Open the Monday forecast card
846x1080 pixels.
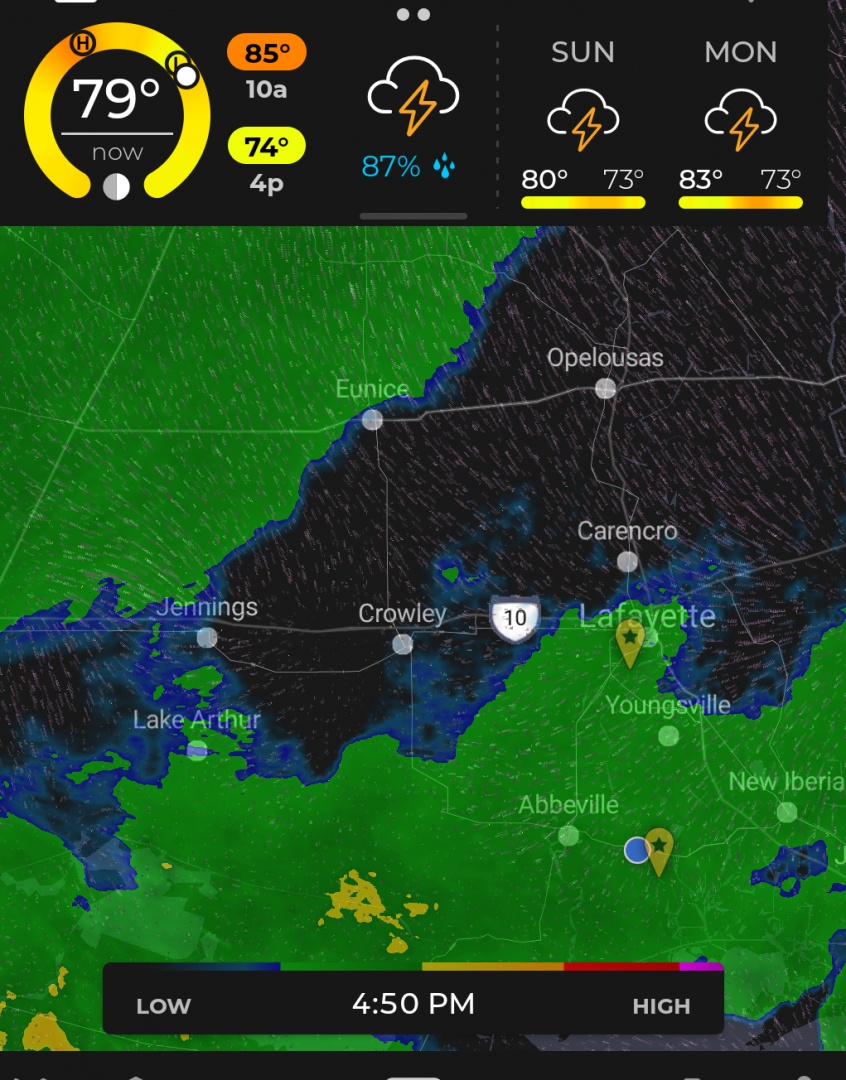pos(740,120)
